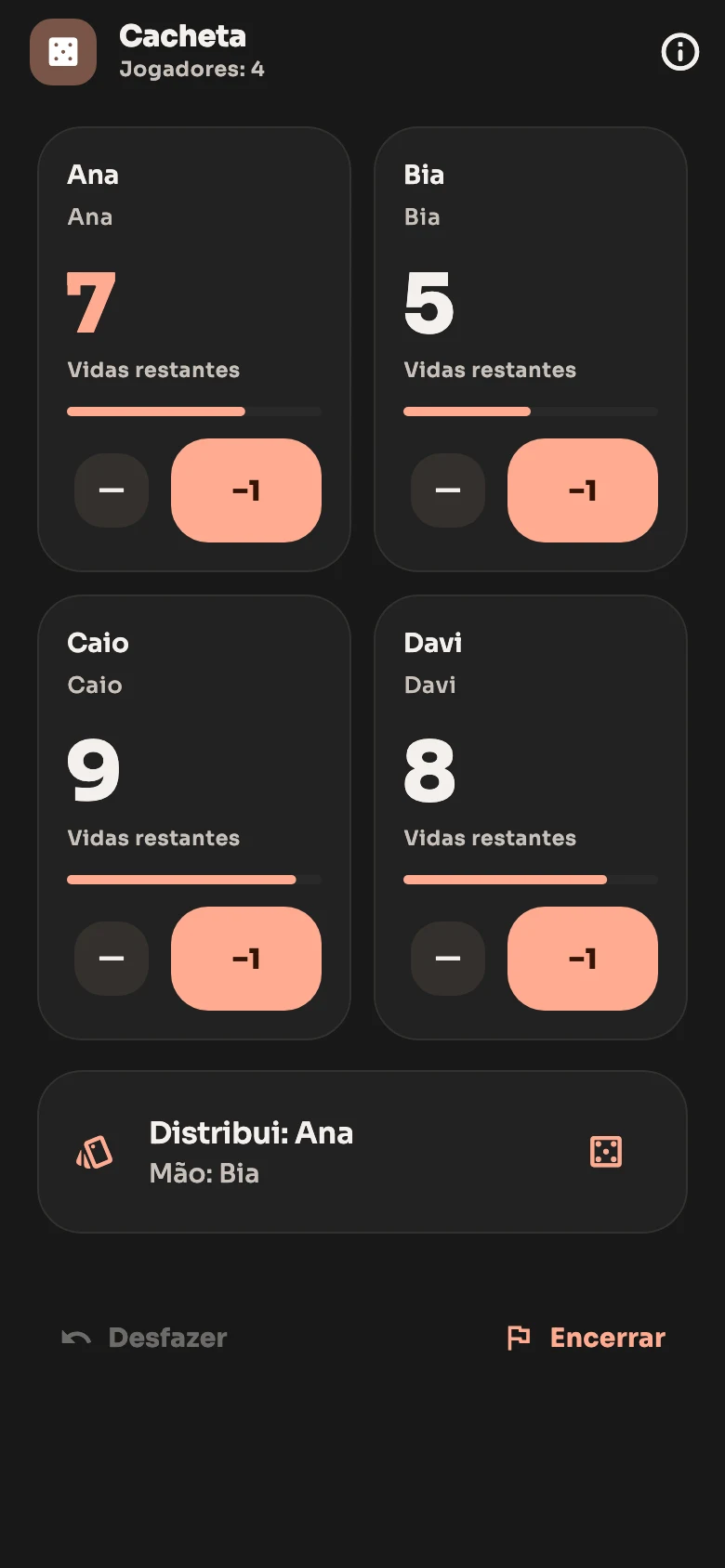Tap the dark minus button on Bia's card
725x1568 pixels.
coord(448,490)
